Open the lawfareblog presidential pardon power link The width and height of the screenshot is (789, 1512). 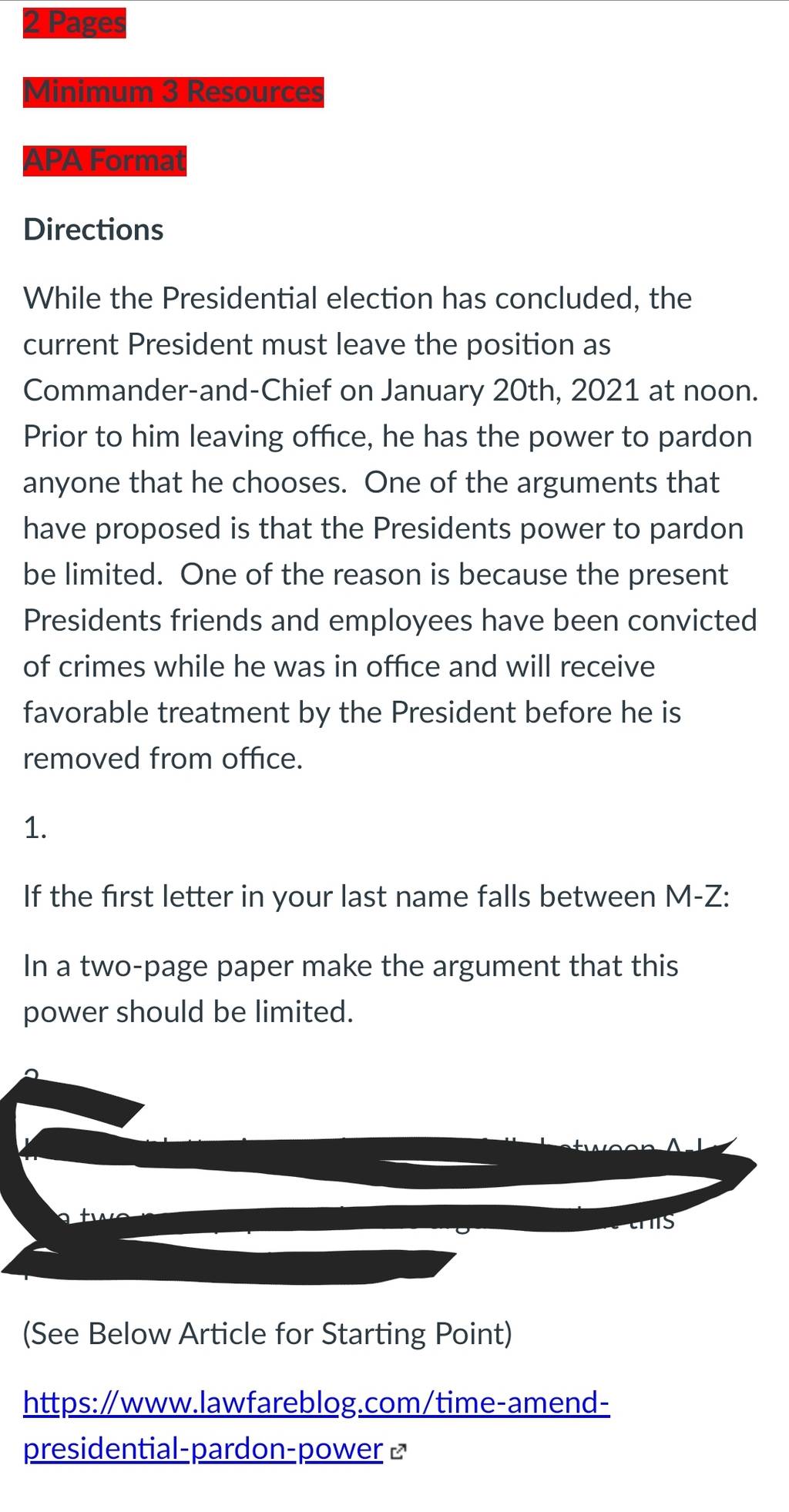click(x=317, y=1425)
